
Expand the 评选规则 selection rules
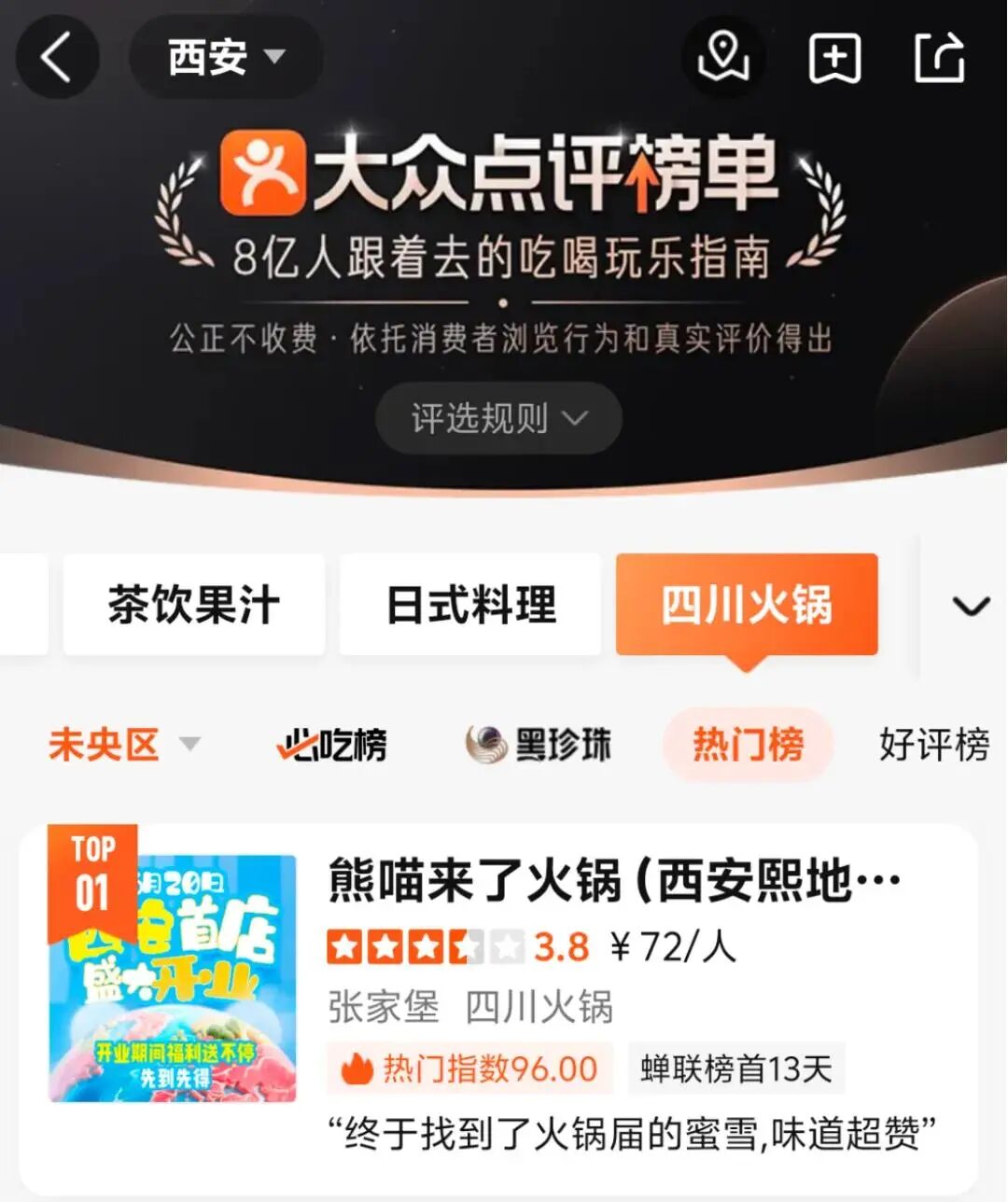coord(498,418)
